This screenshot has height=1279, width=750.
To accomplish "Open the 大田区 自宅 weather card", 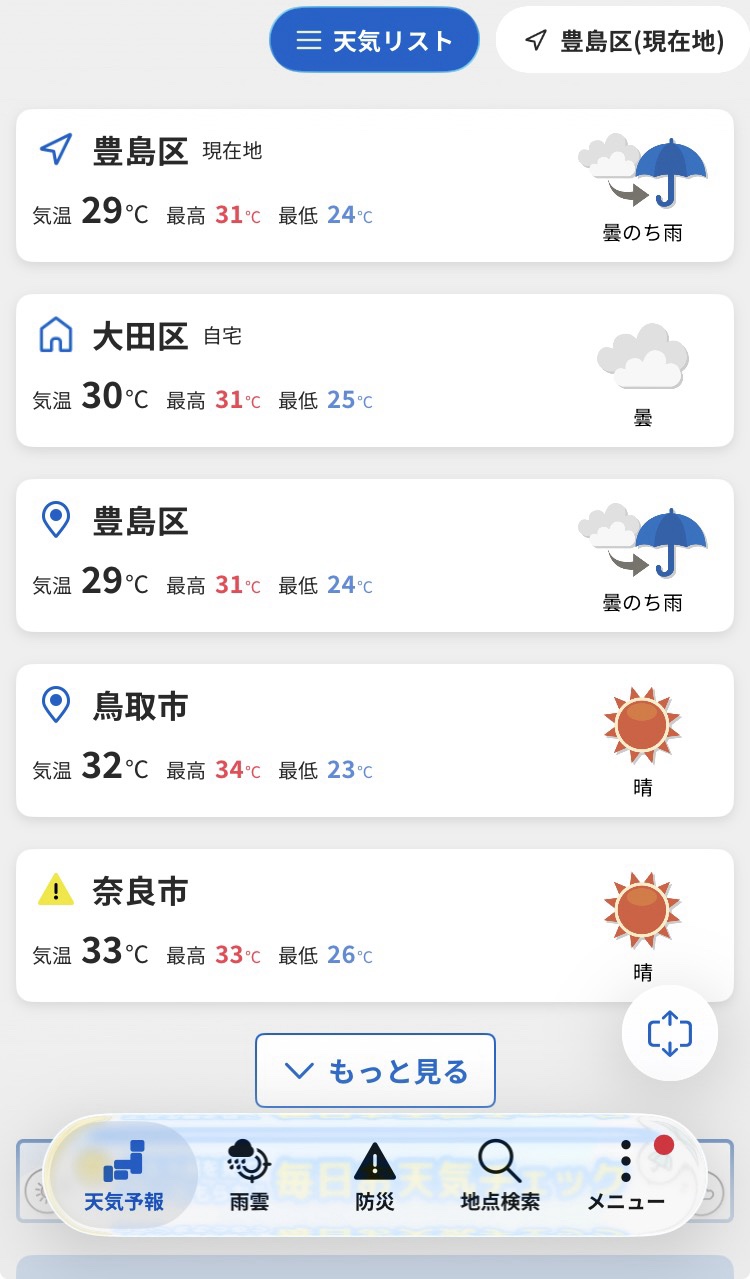I will pyautogui.click(x=375, y=371).
